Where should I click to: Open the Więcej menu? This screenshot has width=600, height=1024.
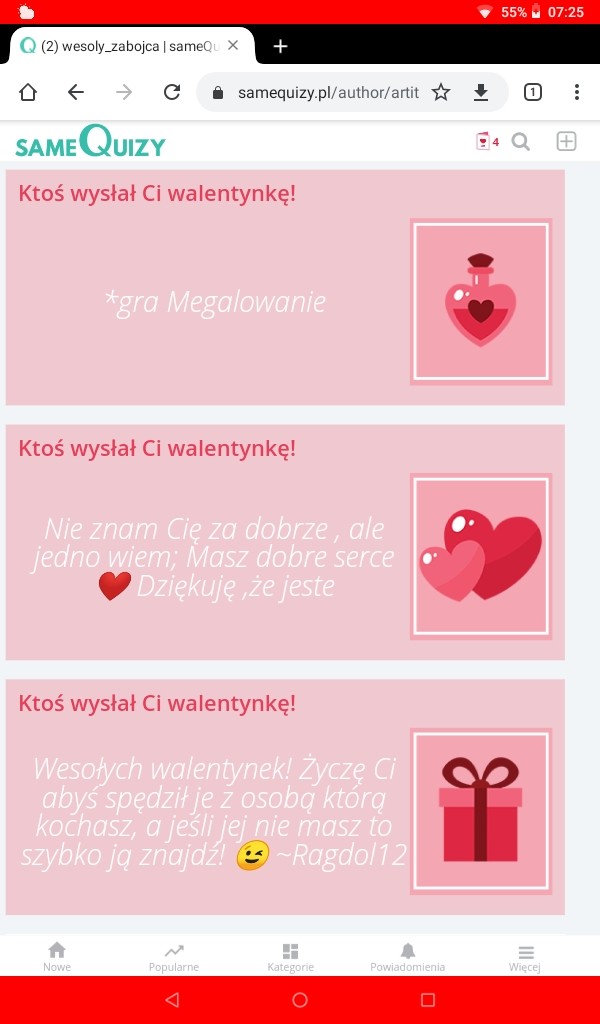point(525,956)
